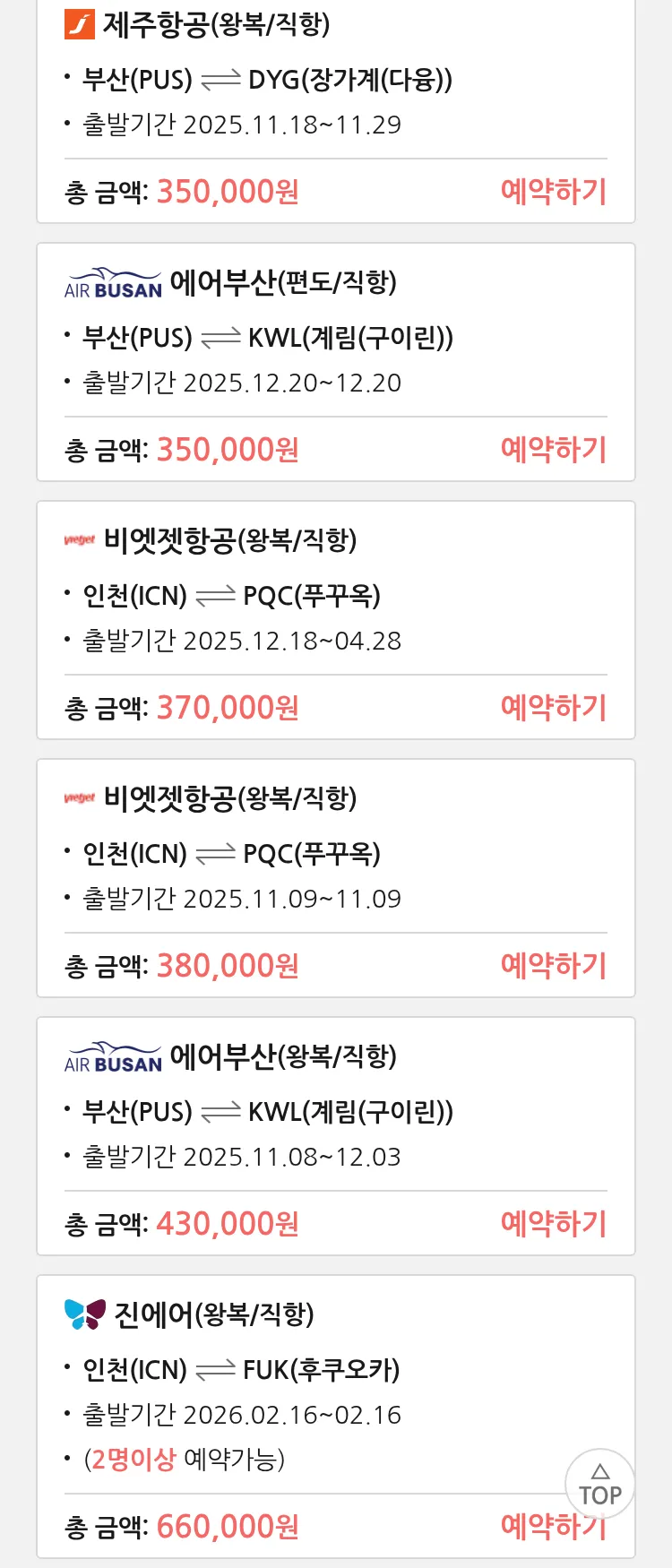Book the 에어부산 편도 계림 flight

point(553,450)
